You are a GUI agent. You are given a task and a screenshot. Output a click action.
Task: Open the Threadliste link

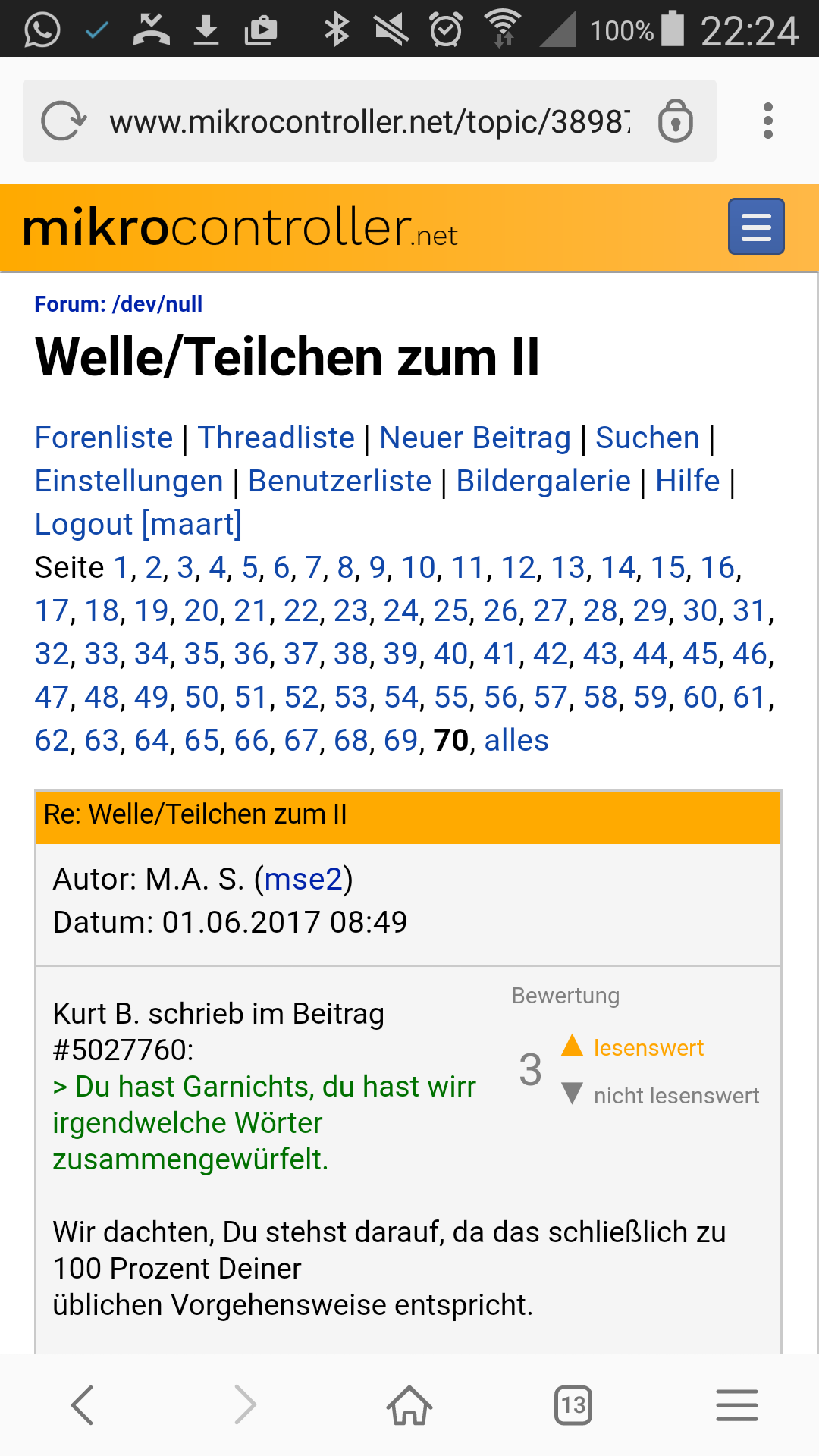(x=276, y=438)
